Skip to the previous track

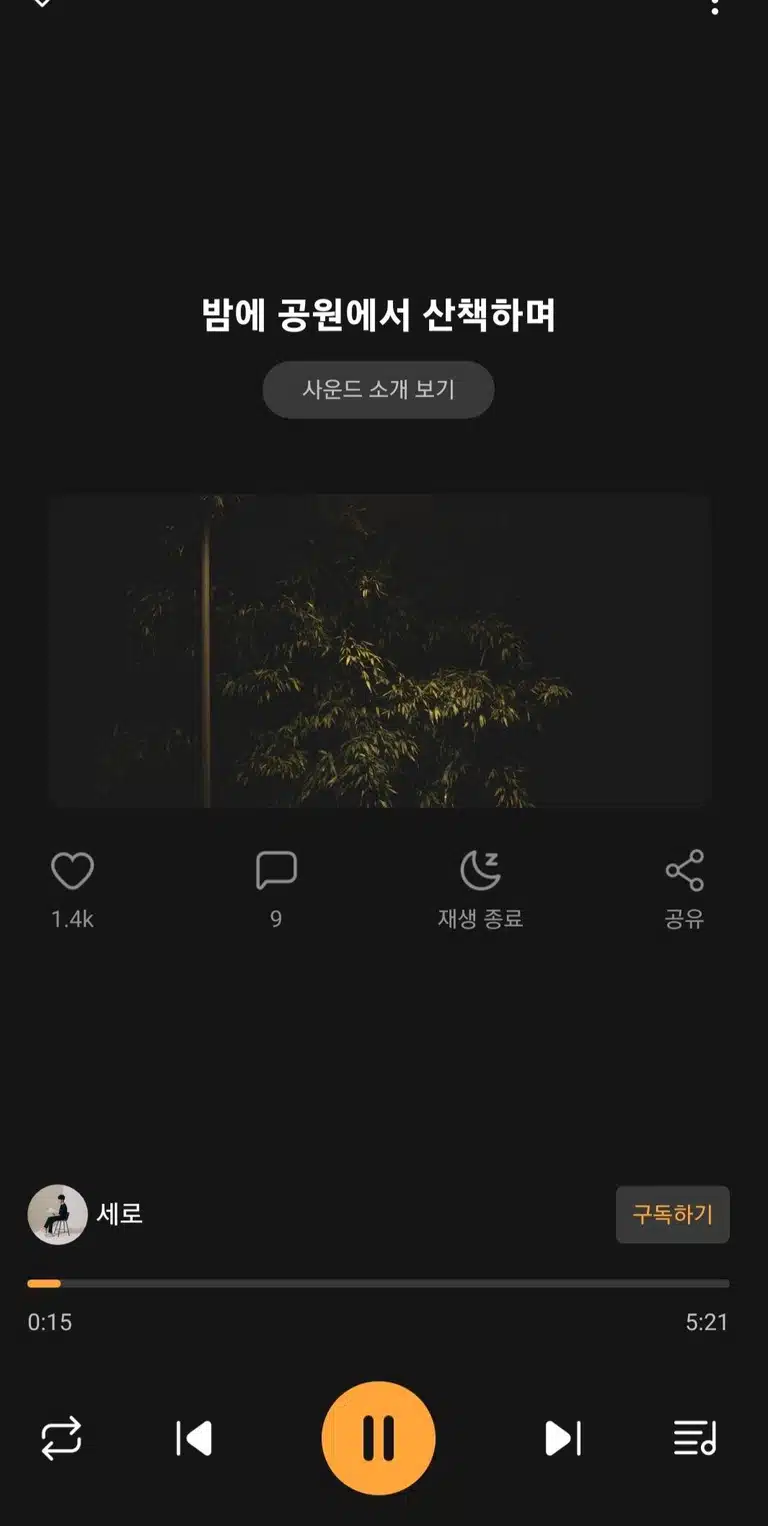pos(194,1438)
